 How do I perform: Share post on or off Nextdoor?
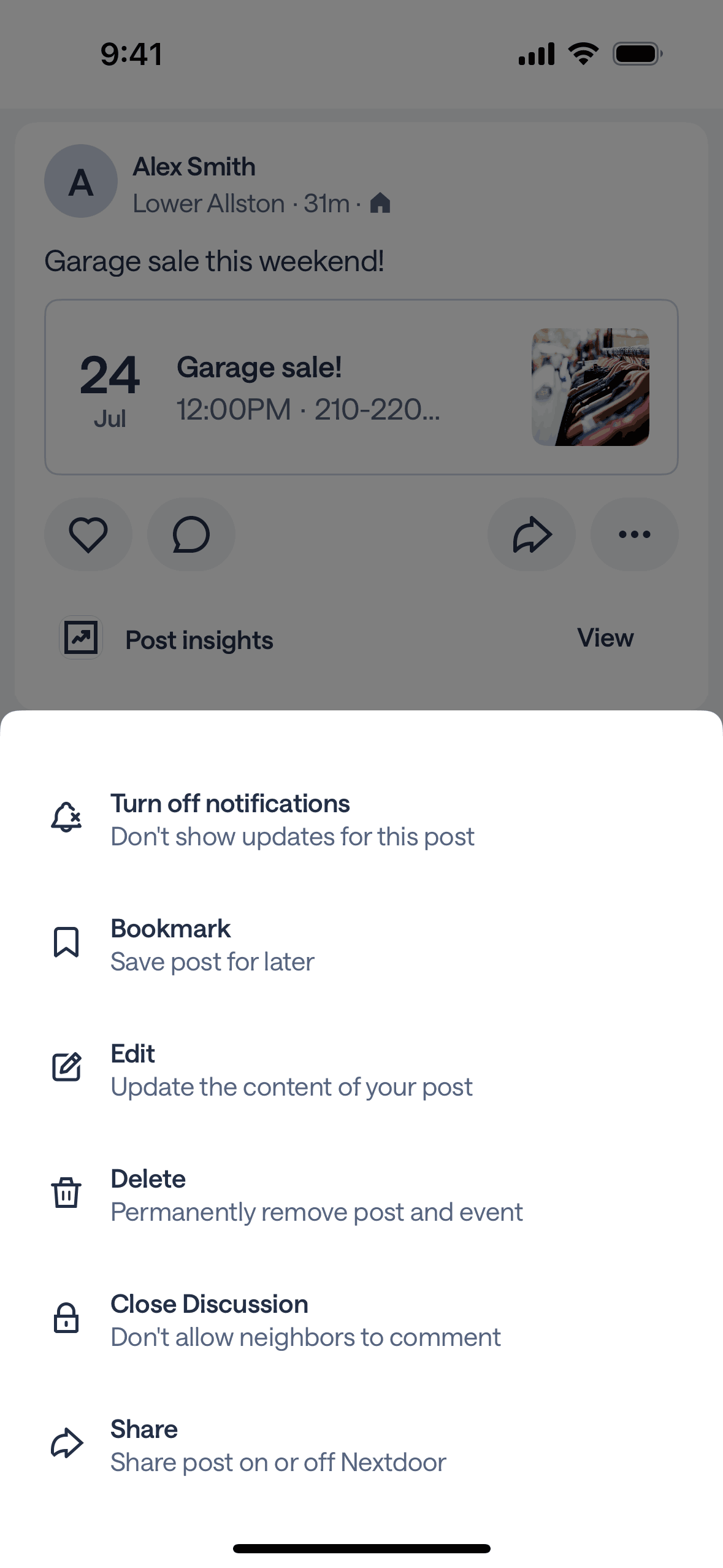point(278,1445)
